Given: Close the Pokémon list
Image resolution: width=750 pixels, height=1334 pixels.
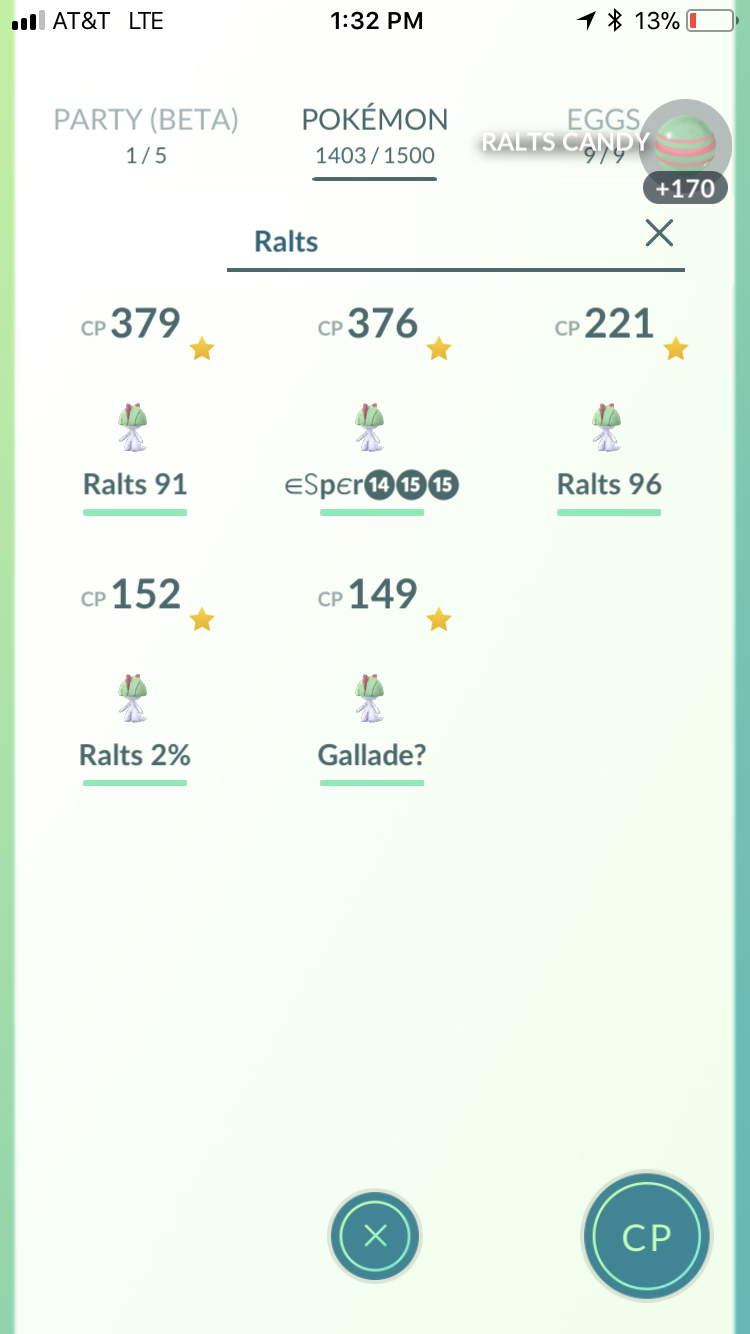Looking at the screenshot, I should point(375,1237).
